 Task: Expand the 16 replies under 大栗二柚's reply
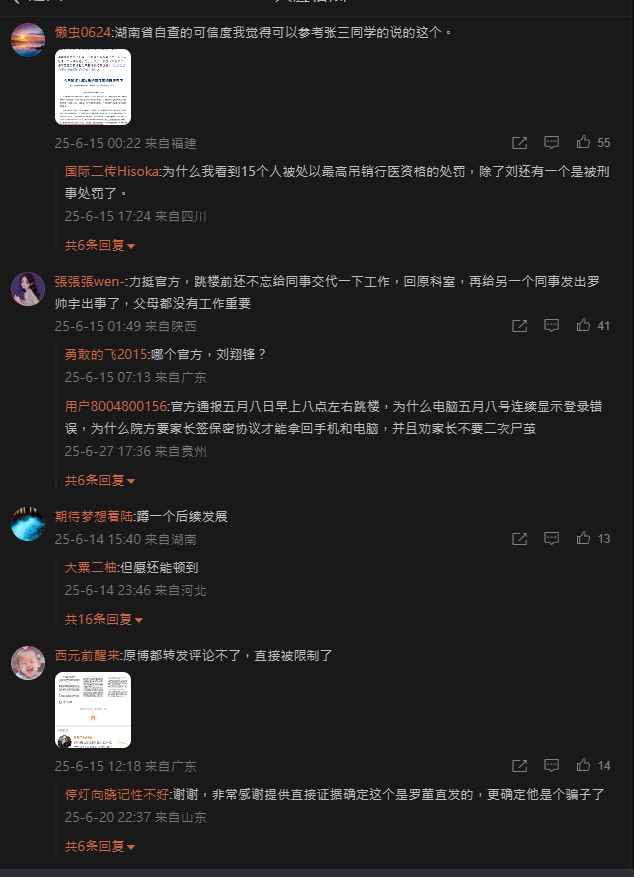[x=103, y=619]
